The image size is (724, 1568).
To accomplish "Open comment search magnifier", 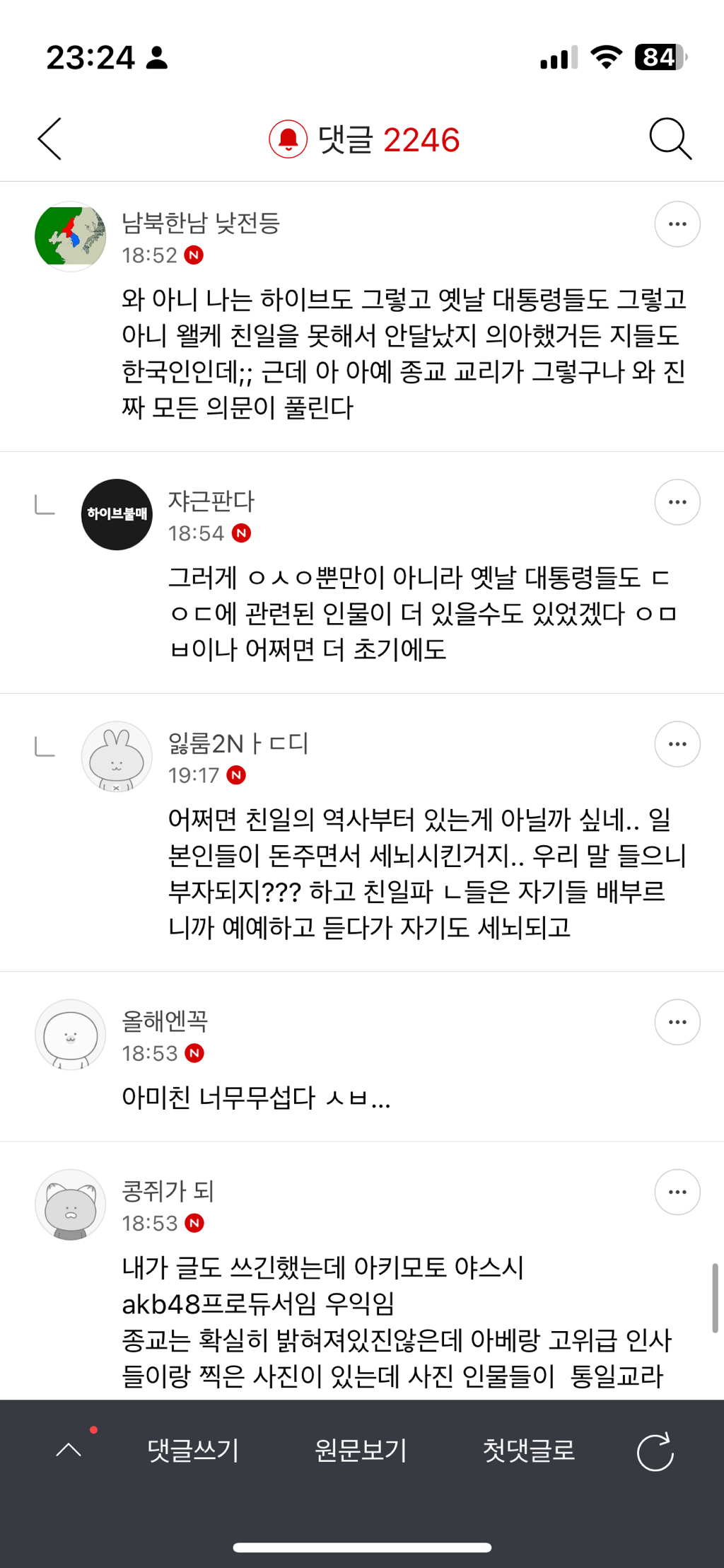I will tap(670, 139).
